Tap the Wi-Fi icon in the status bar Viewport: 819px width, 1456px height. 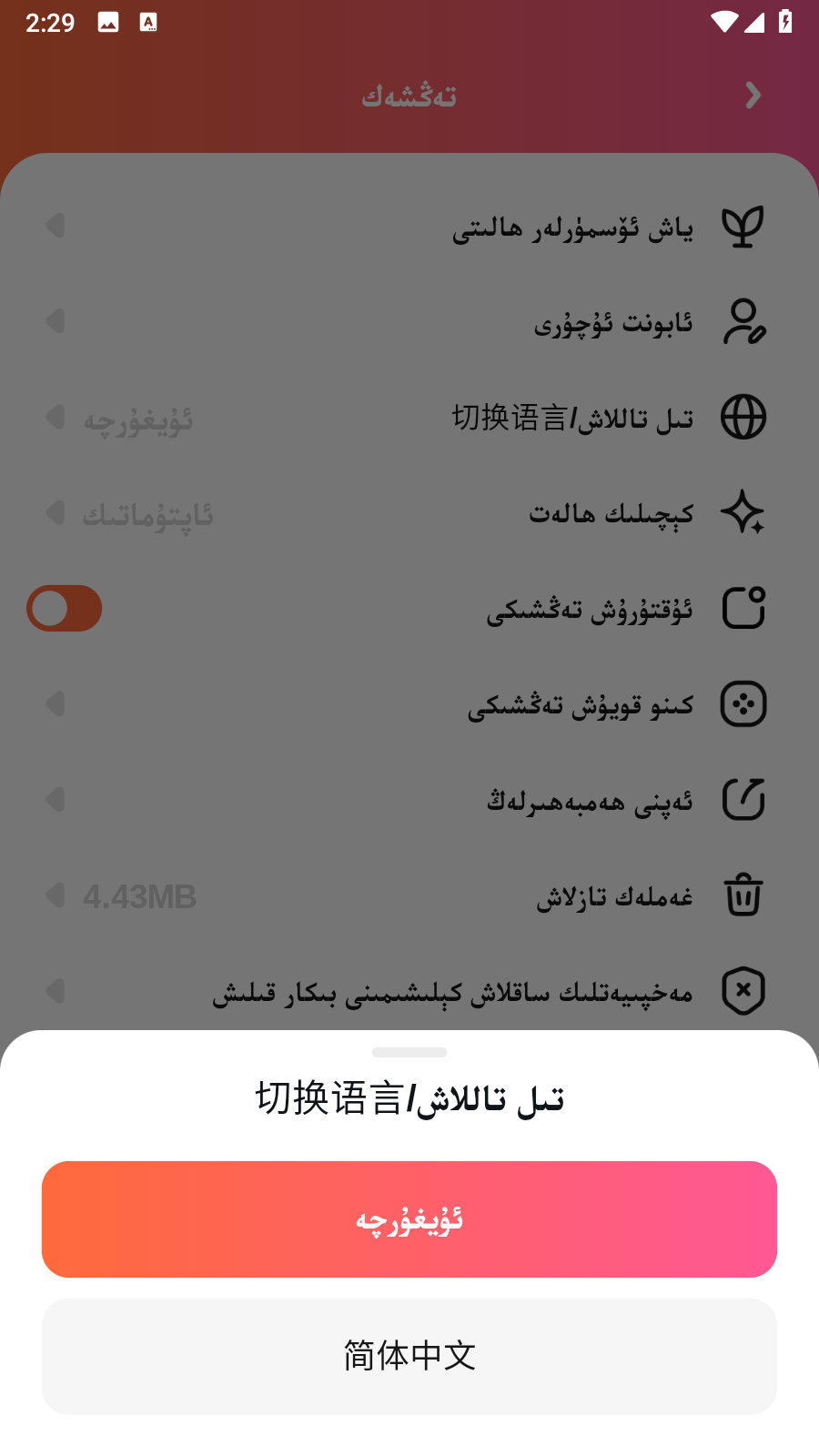click(x=722, y=23)
